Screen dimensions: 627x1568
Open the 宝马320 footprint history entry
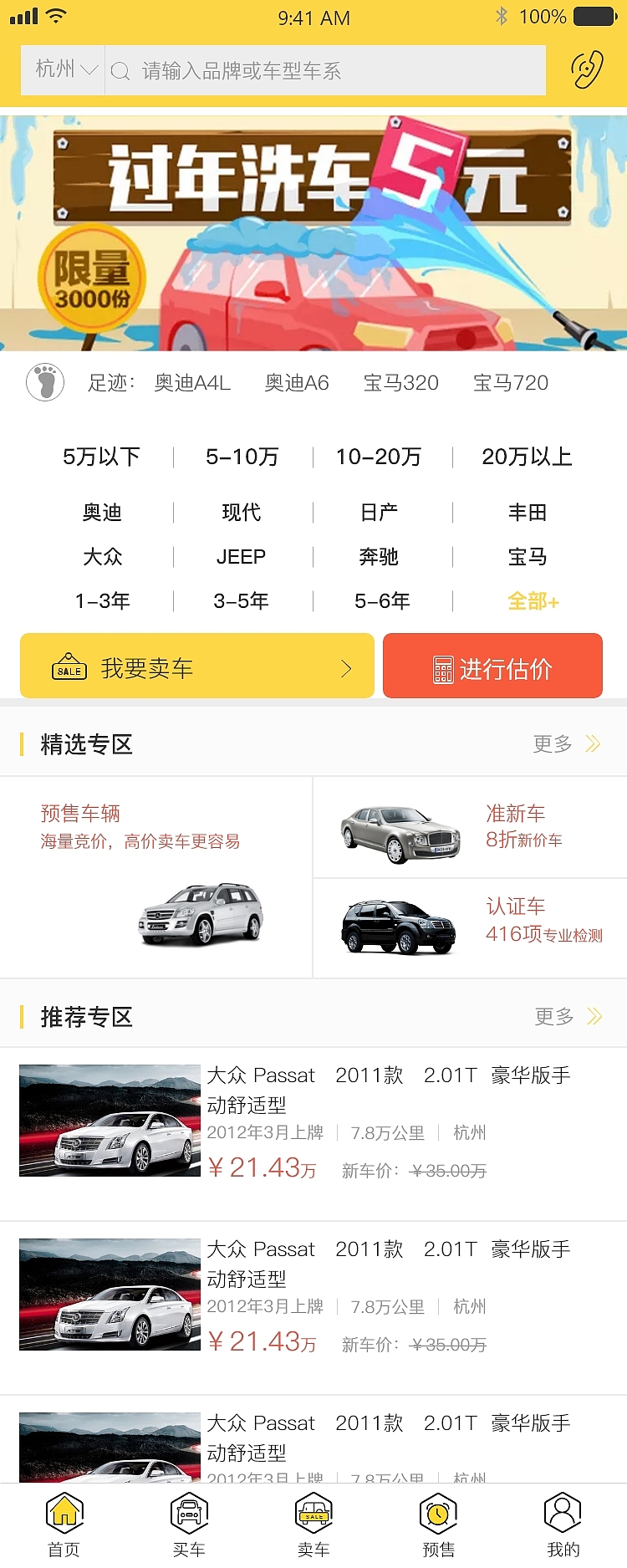click(401, 383)
